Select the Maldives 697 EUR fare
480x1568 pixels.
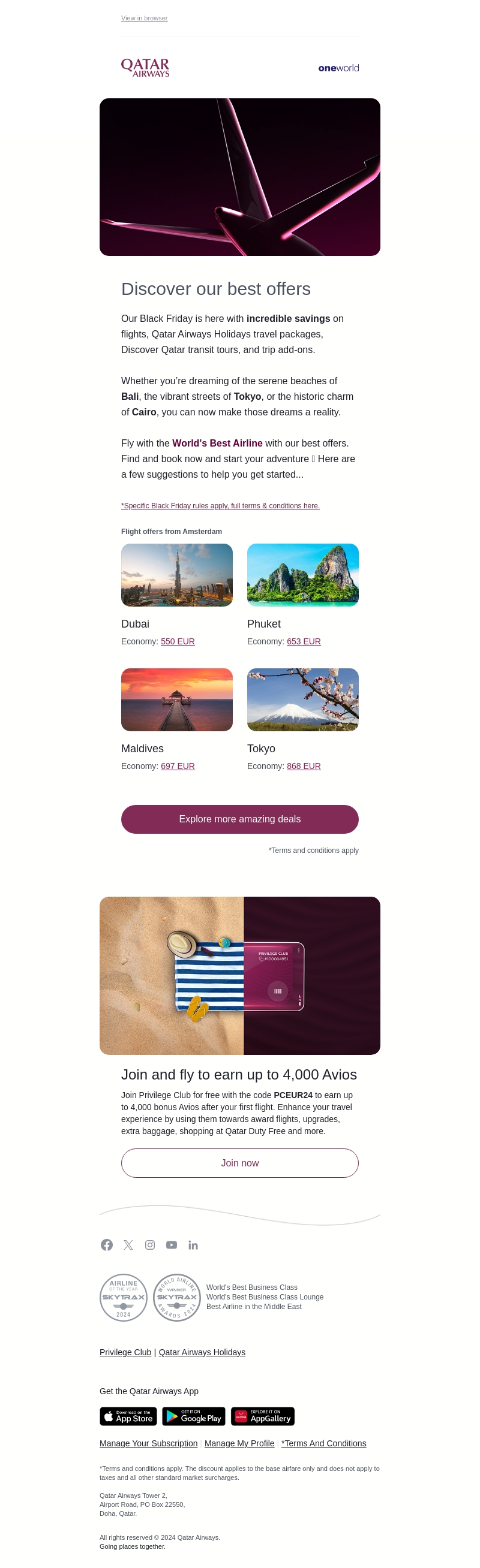(x=177, y=767)
